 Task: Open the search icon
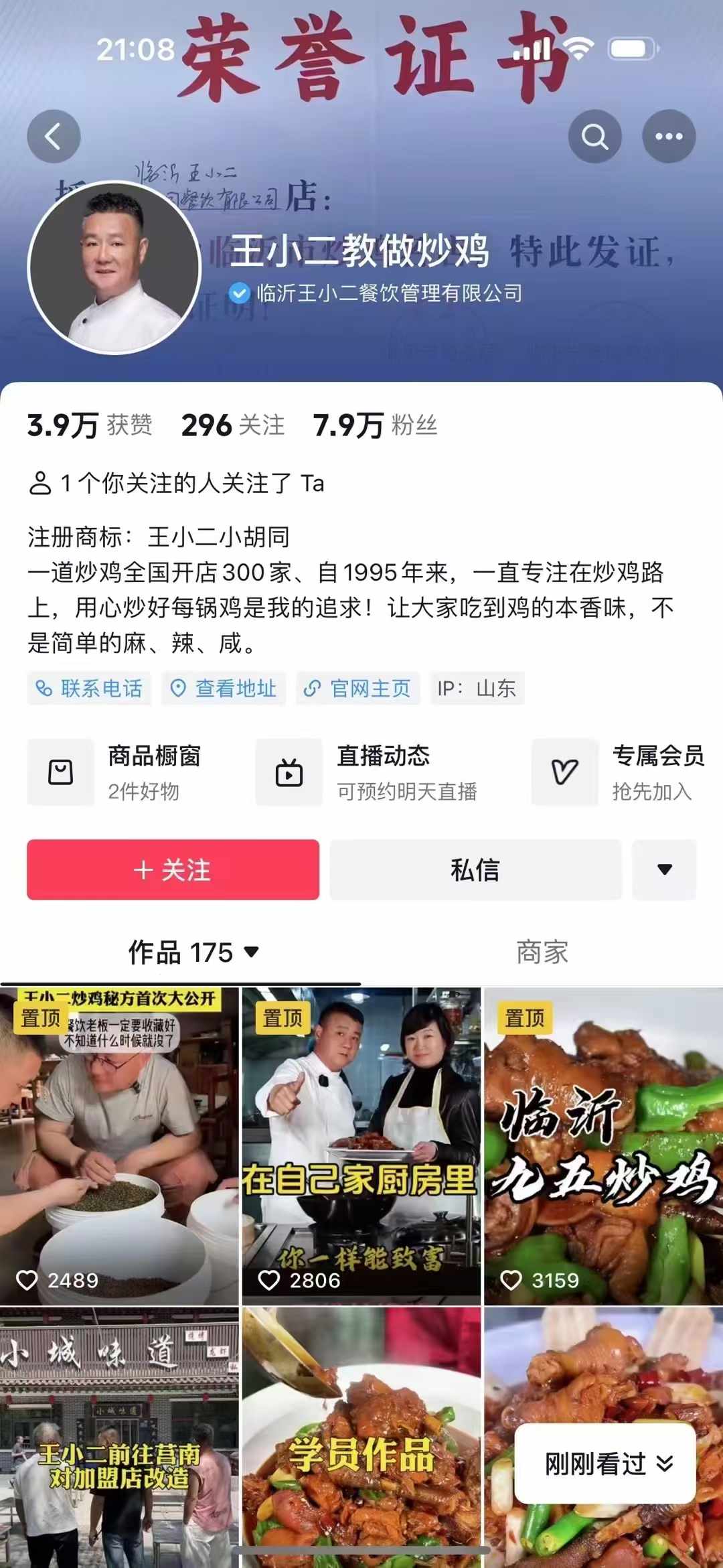(595, 135)
